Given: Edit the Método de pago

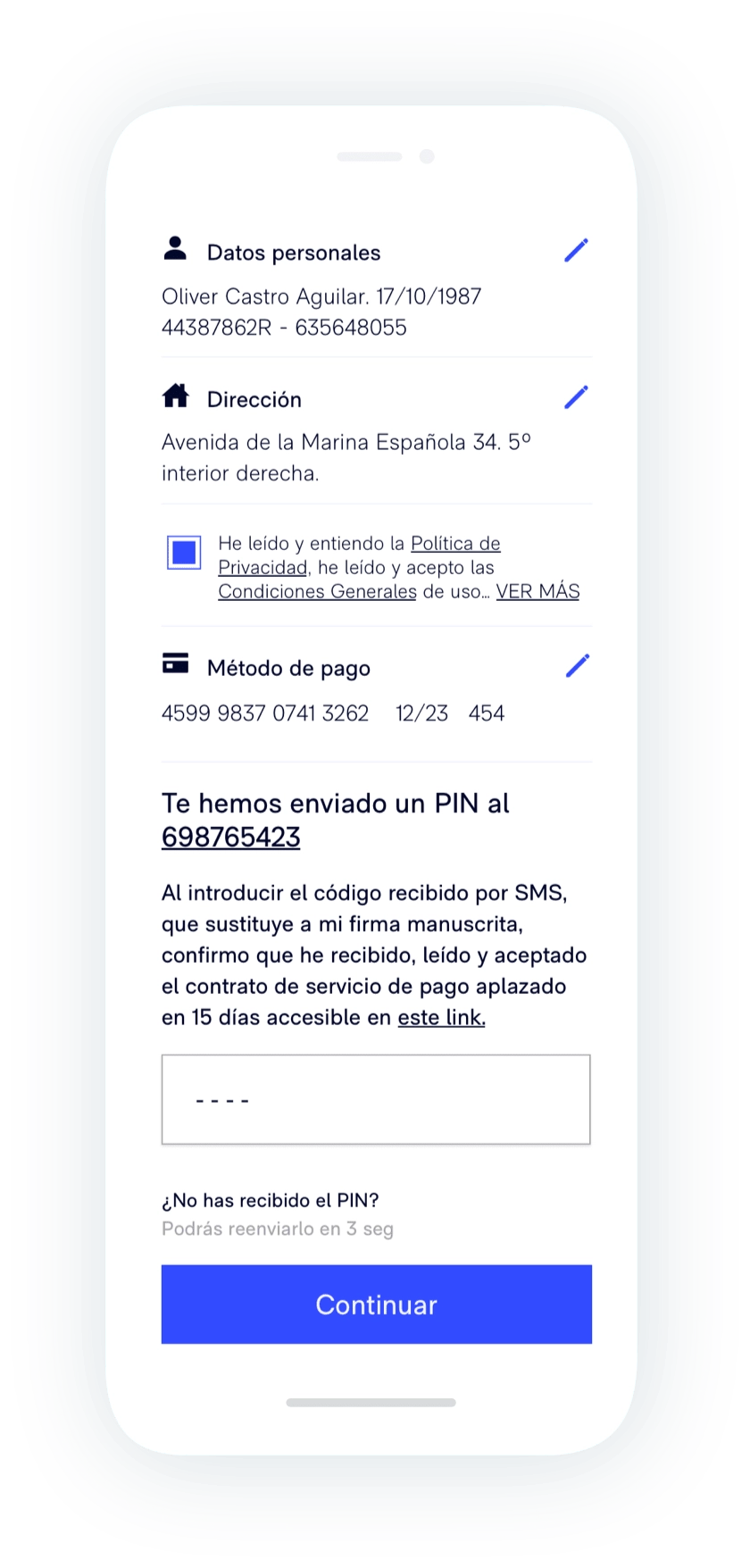Looking at the screenshot, I should coord(577,666).
